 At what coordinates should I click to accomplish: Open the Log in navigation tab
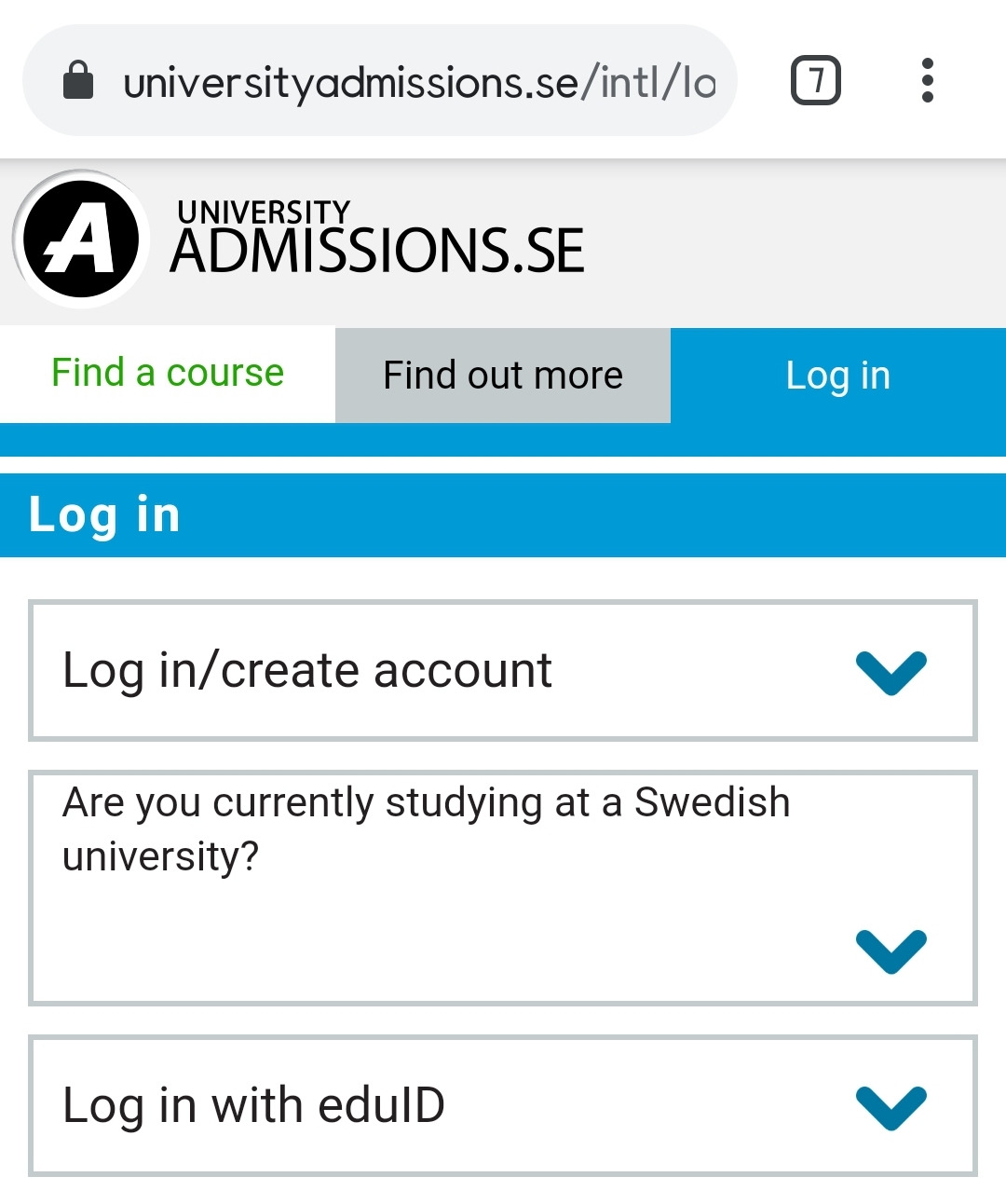tap(837, 376)
